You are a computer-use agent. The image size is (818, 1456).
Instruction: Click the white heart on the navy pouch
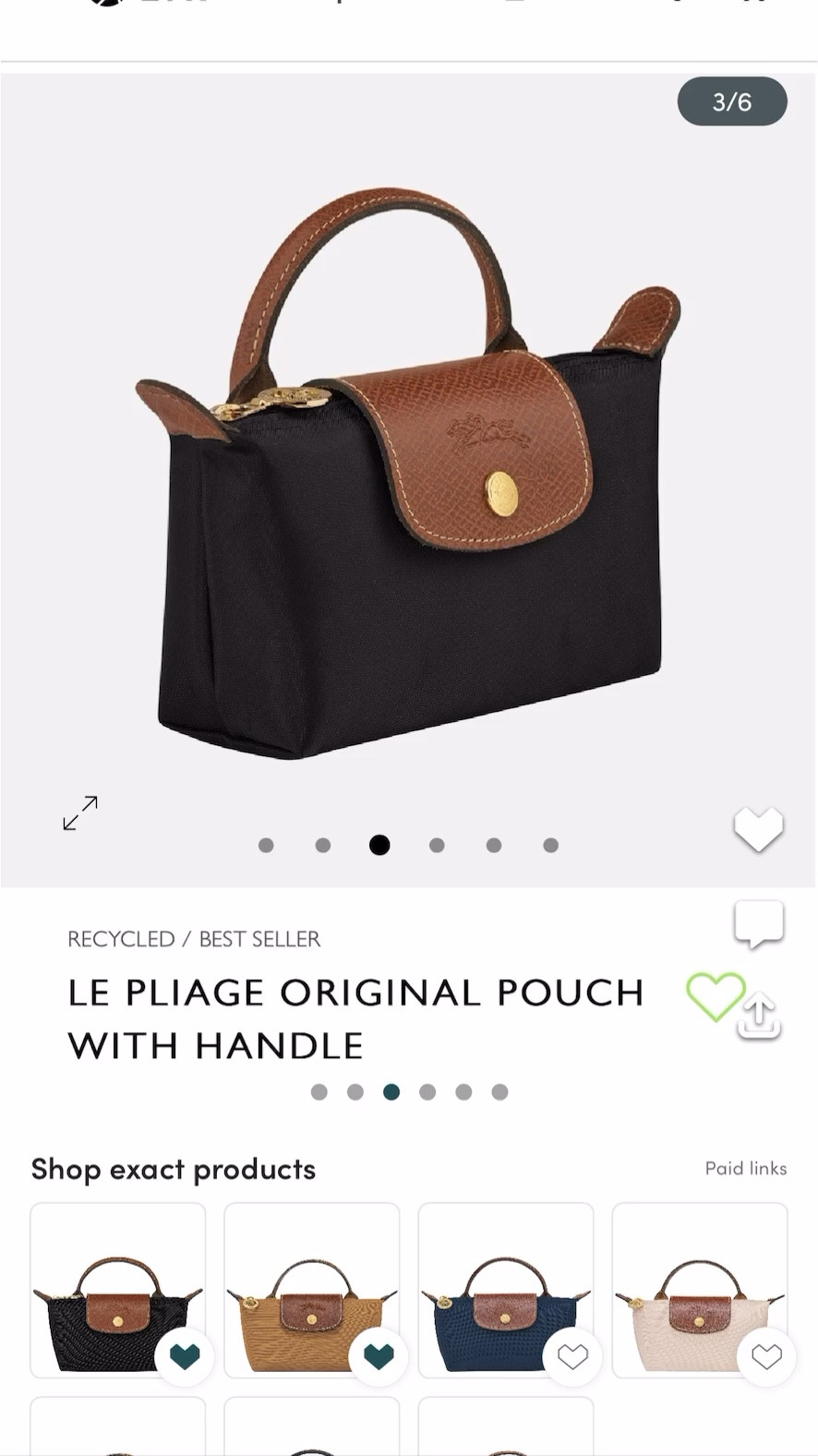[x=572, y=1357]
